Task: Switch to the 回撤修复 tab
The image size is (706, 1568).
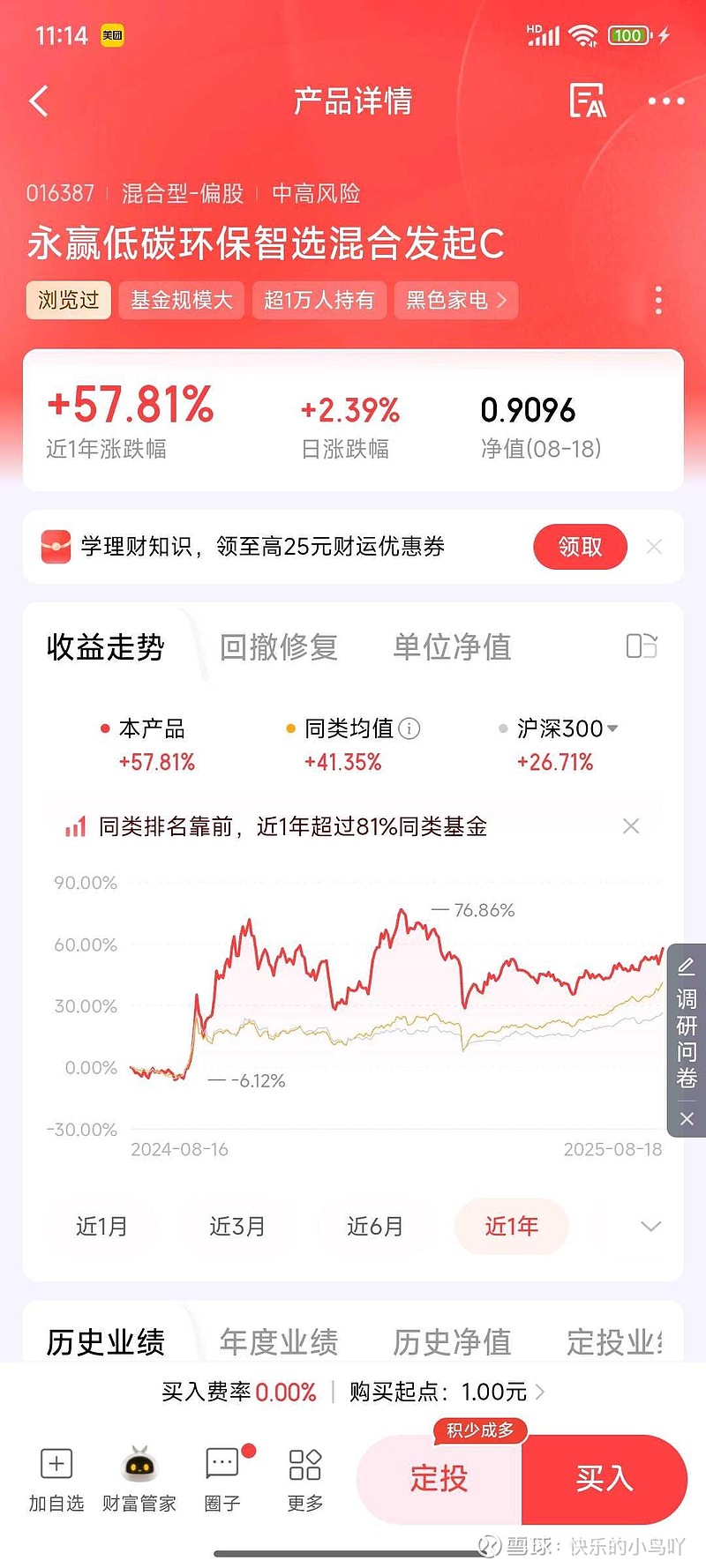Action: coord(278,647)
